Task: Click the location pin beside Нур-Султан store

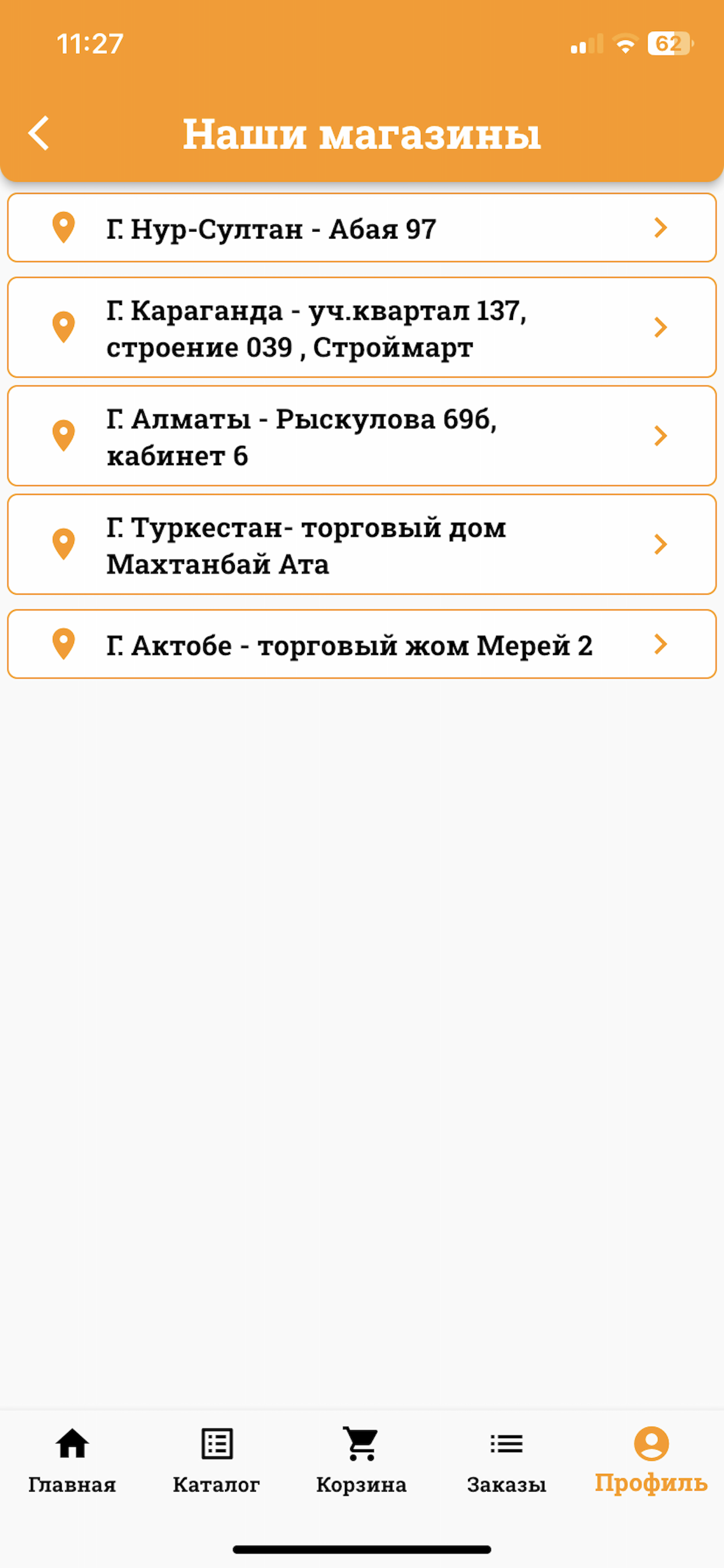Action: [64, 228]
